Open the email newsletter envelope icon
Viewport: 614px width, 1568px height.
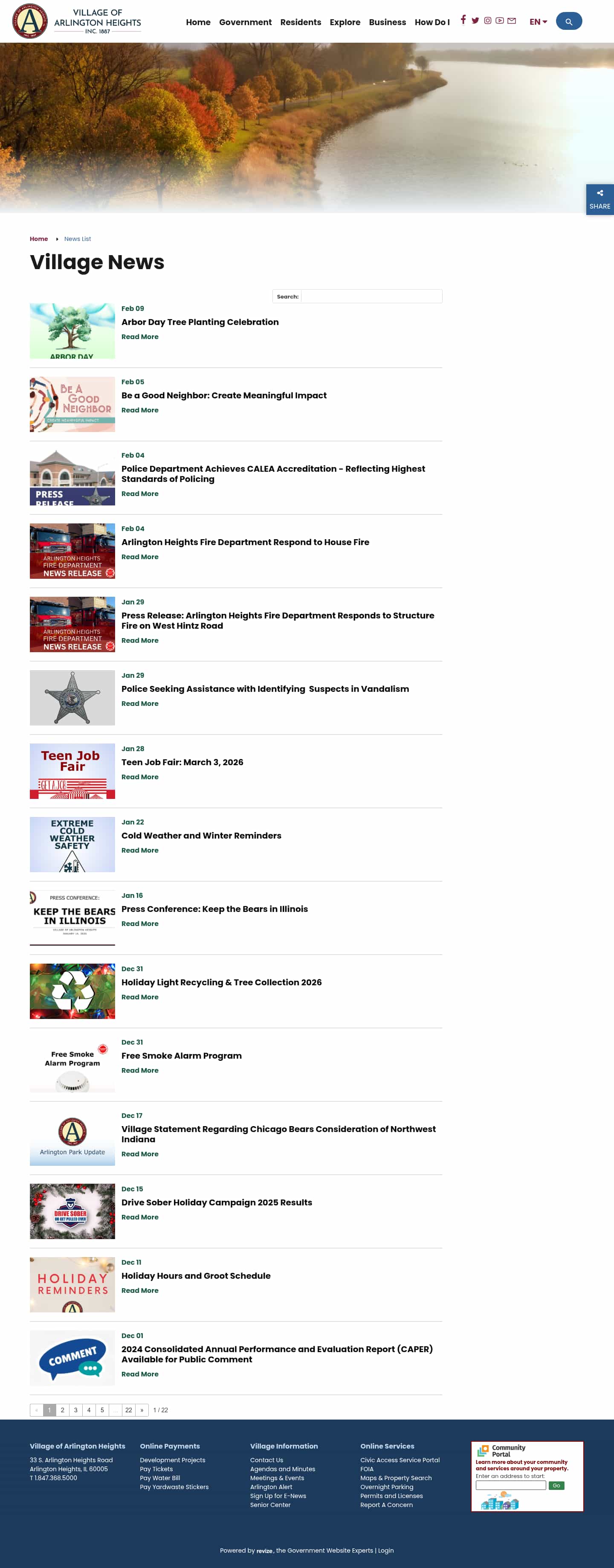click(x=511, y=21)
